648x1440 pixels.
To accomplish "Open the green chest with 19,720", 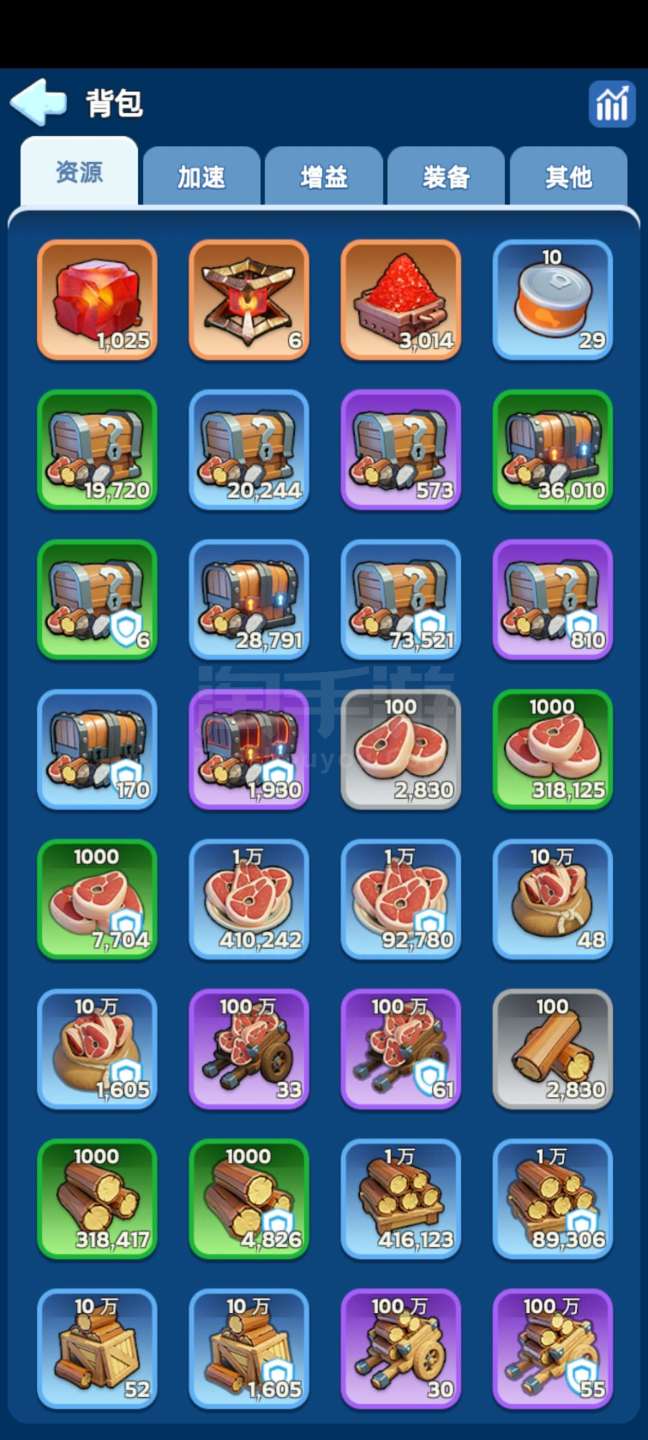I will [x=97, y=450].
